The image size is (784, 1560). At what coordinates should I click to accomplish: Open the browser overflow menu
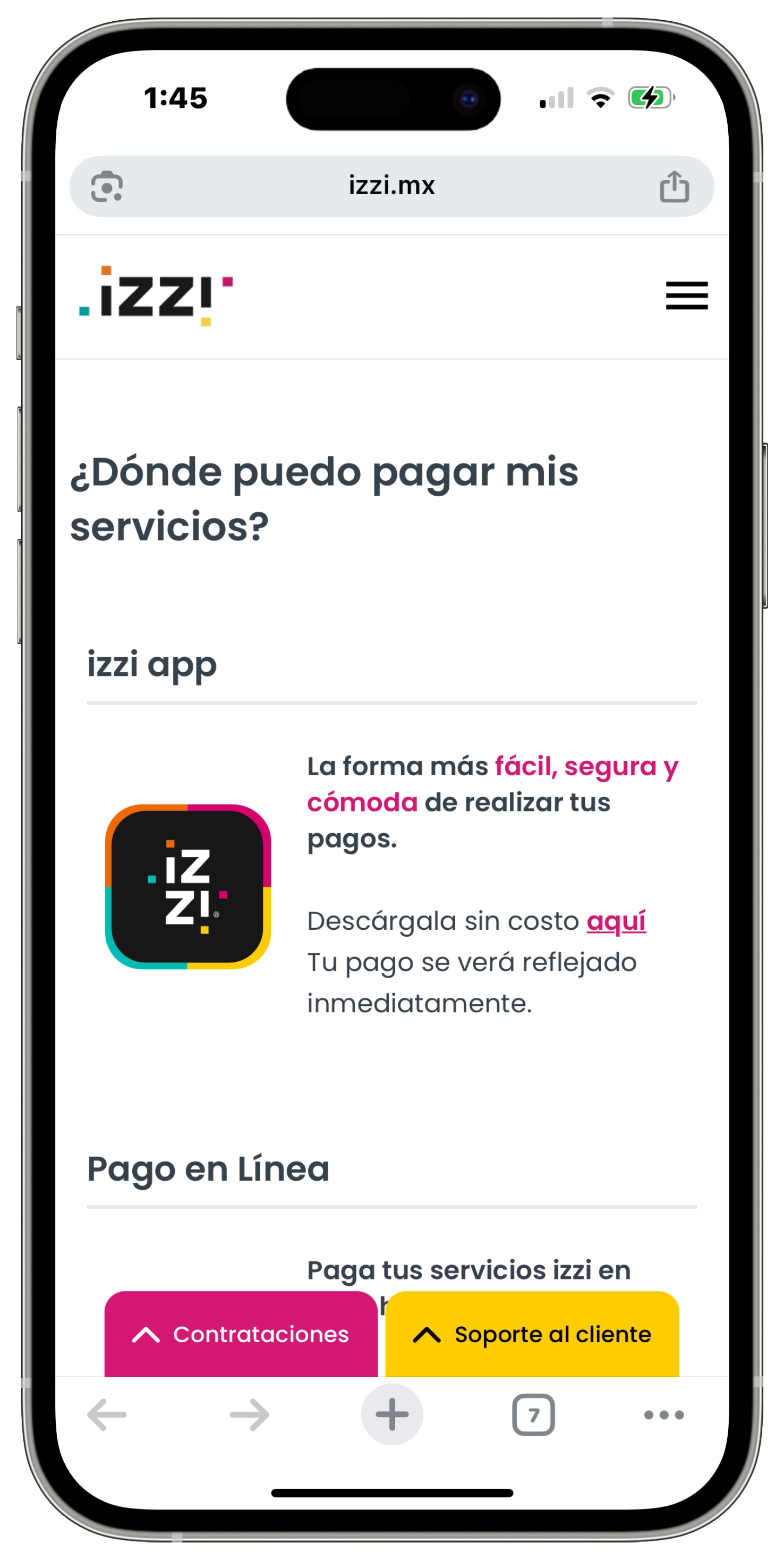(x=664, y=1414)
